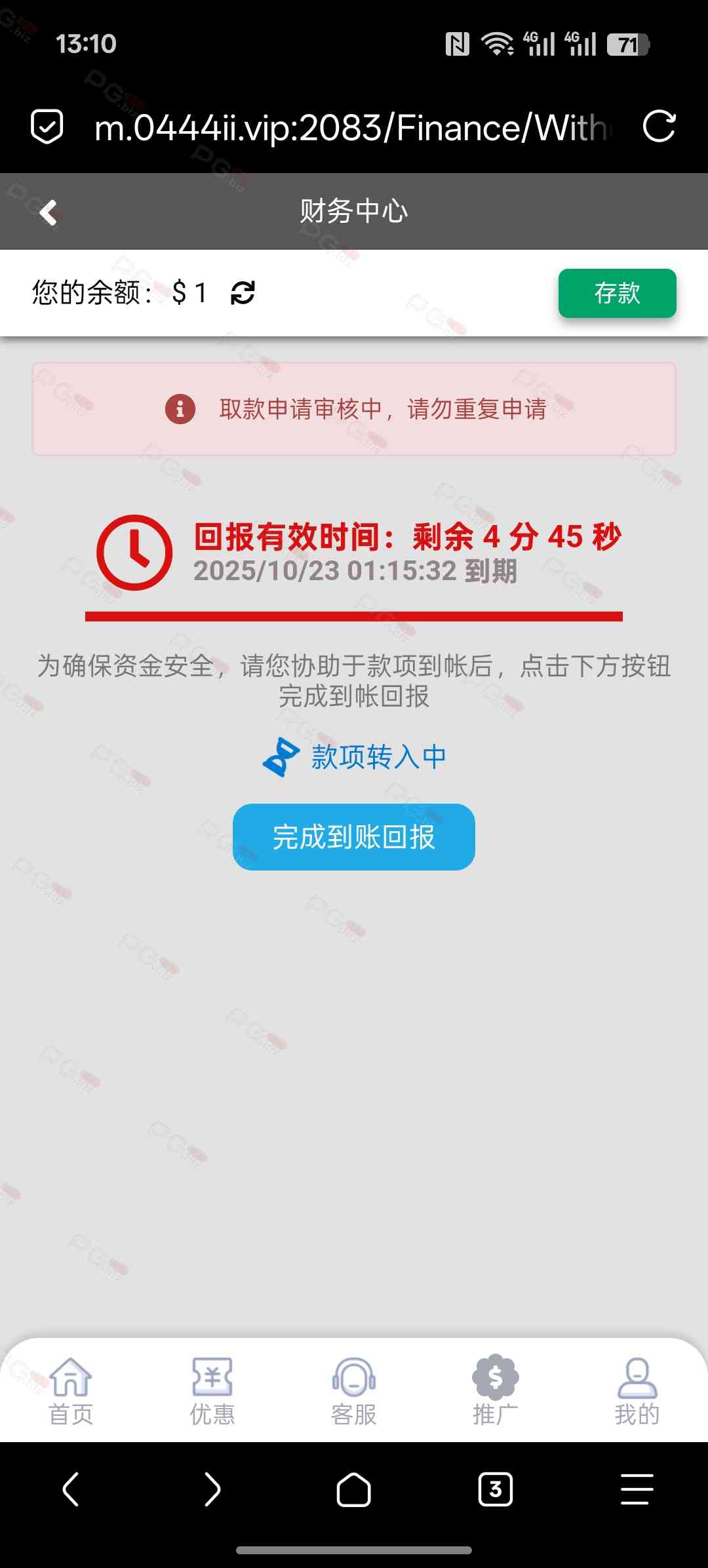This screenshot has height=1568, width=708.
Task: Navigate back in browser history
Action: tap(71, 1489)
